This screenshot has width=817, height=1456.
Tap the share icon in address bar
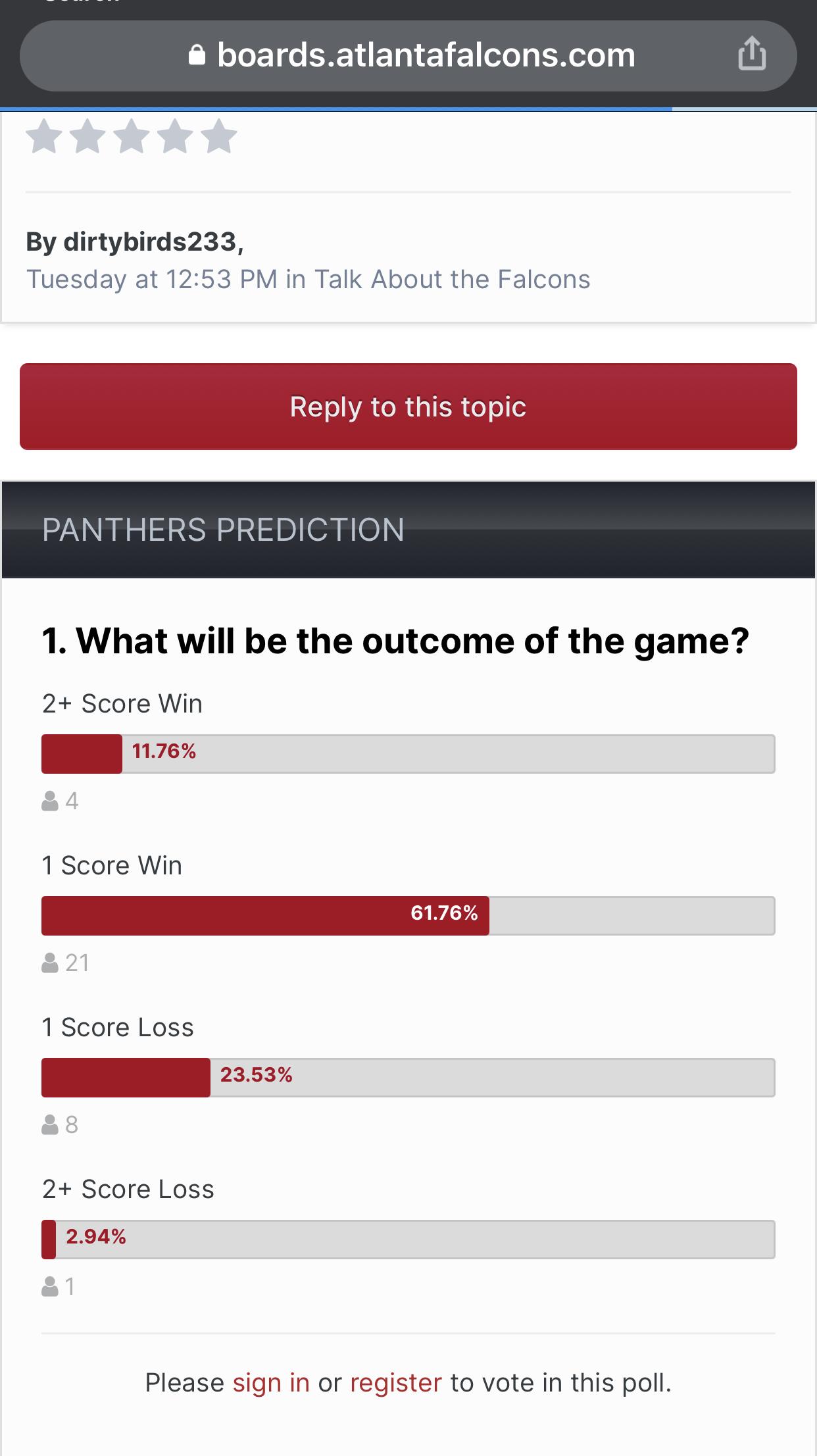(752, 54)
